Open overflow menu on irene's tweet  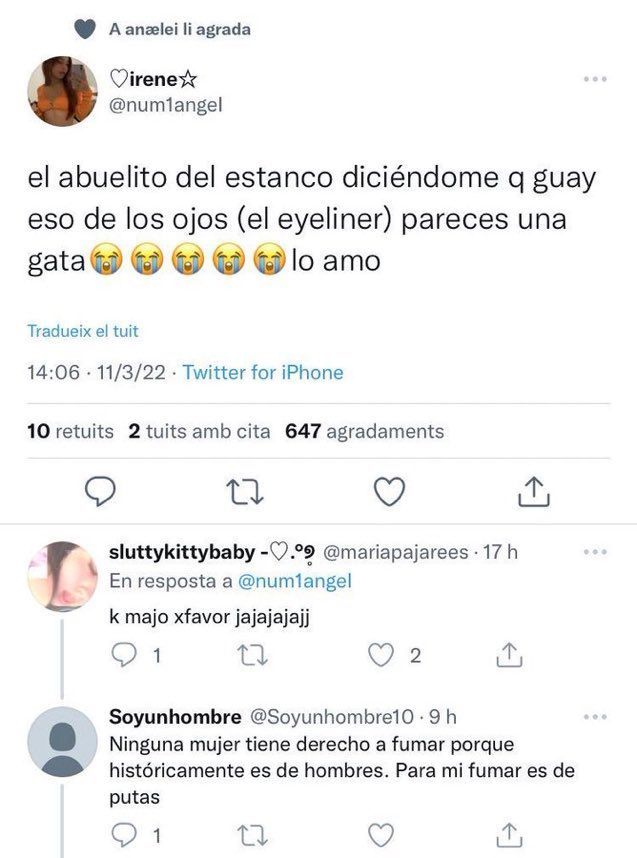(x=594, y=79)
